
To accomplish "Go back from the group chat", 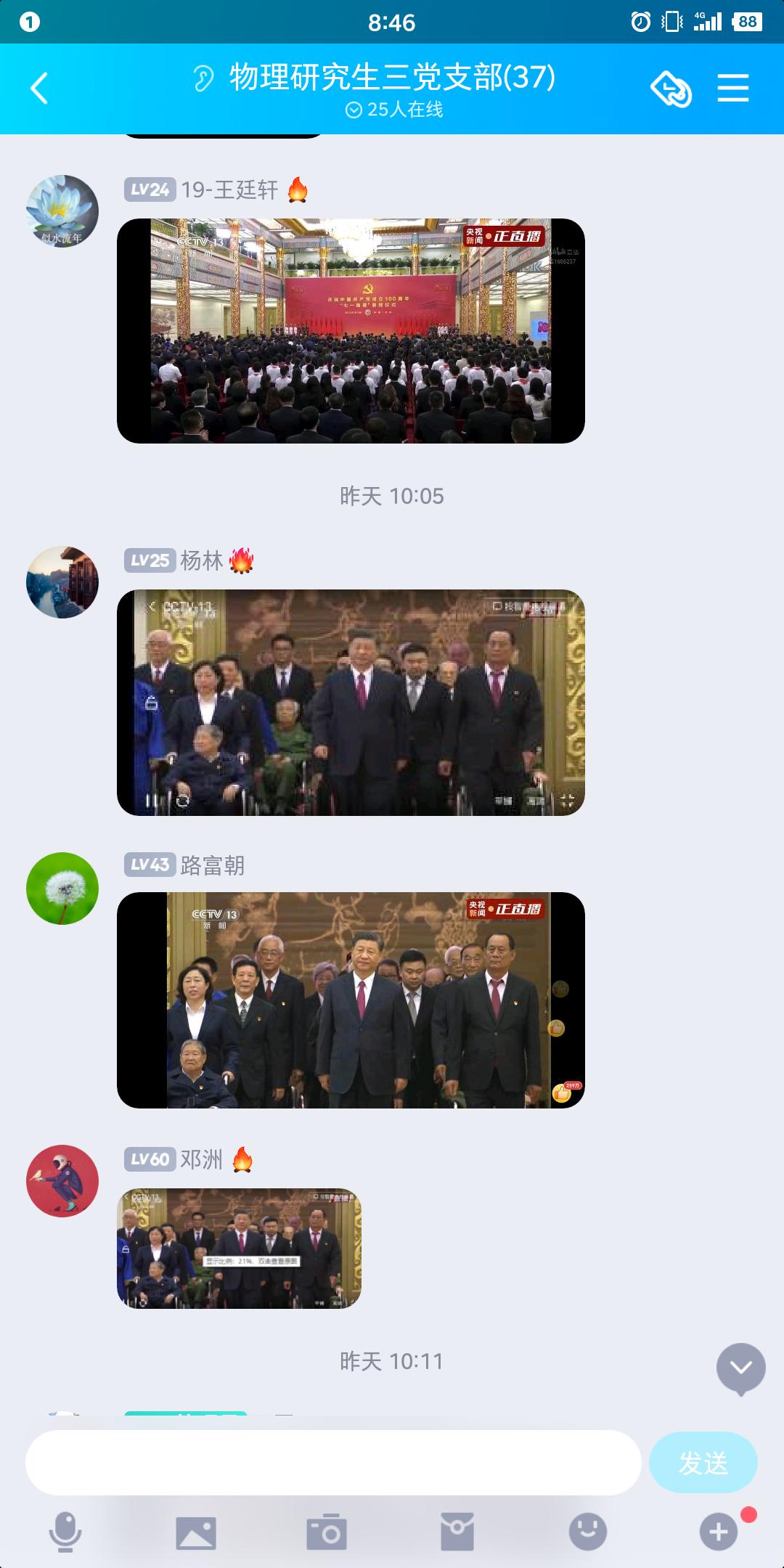I will tap(40, 89).
